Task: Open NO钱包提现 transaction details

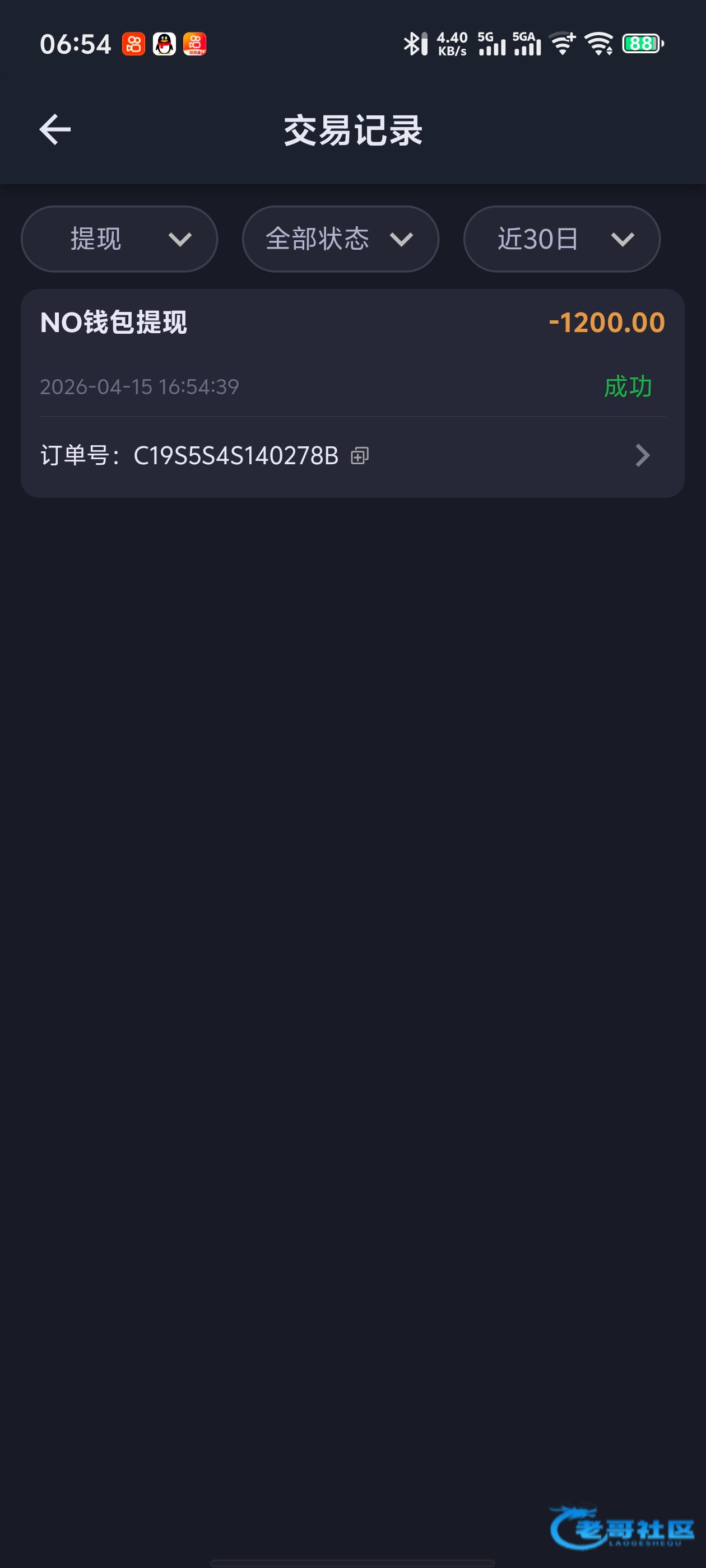Action: coord(642,455)
